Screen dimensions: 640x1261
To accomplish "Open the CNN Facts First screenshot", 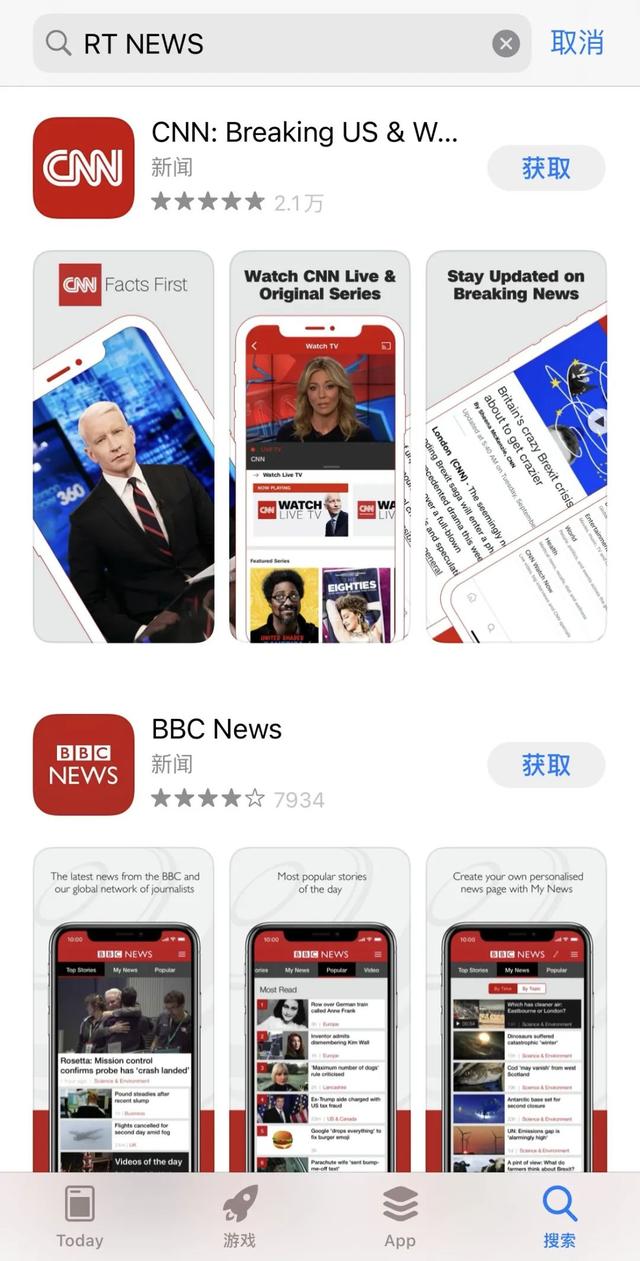I will click(124, 446).
